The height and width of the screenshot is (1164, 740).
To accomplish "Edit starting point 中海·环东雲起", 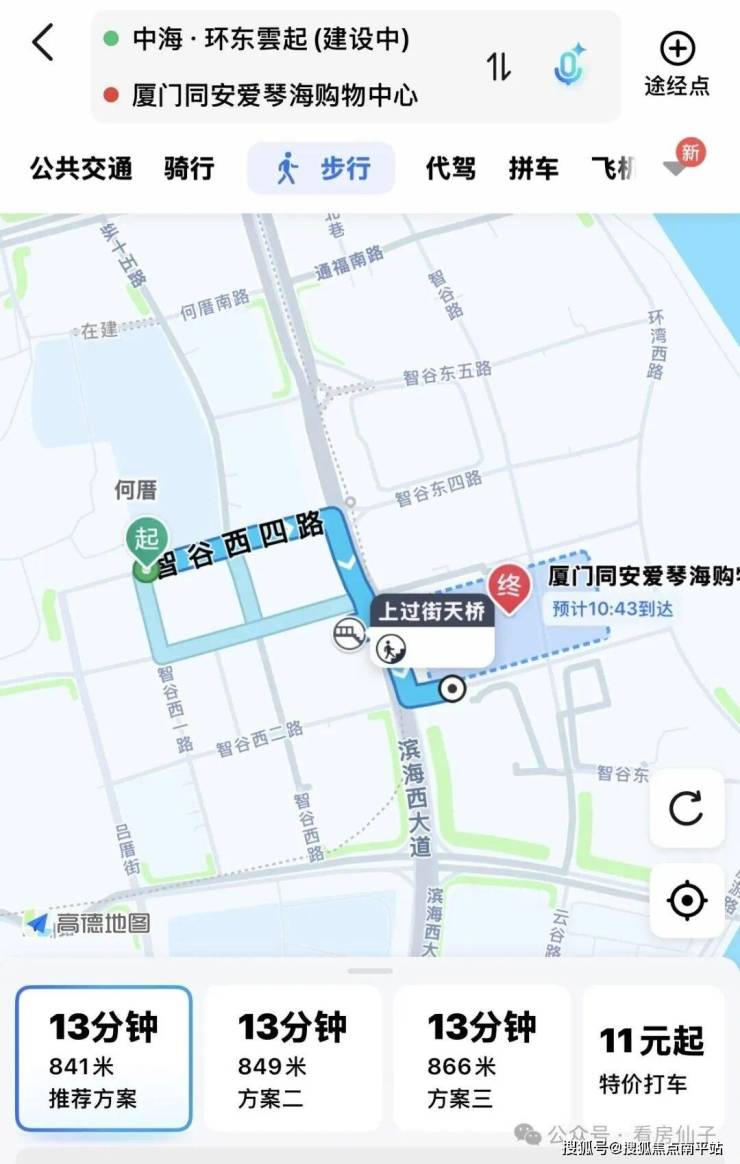I will [270, 40].
